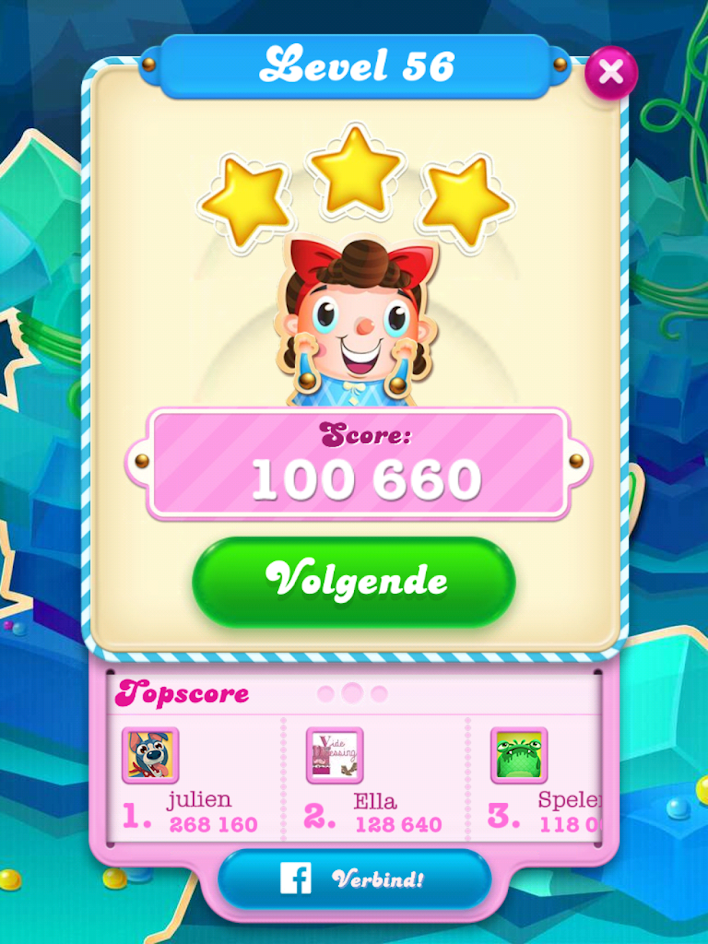
Task: Tap the Topscore page indicator dots
Action: 352,693
